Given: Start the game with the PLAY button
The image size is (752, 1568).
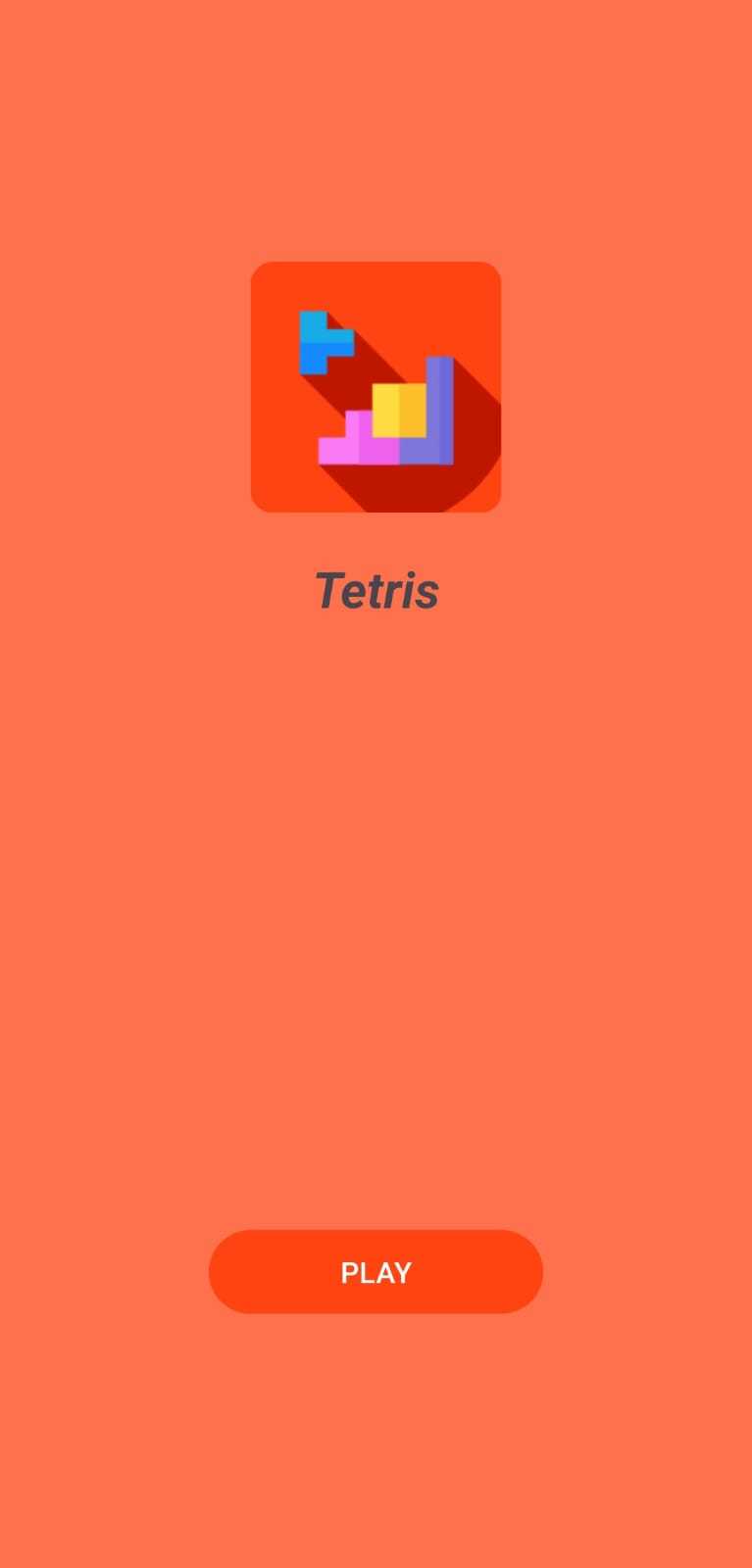Looking at the screenshot, I should [376, 1271].
